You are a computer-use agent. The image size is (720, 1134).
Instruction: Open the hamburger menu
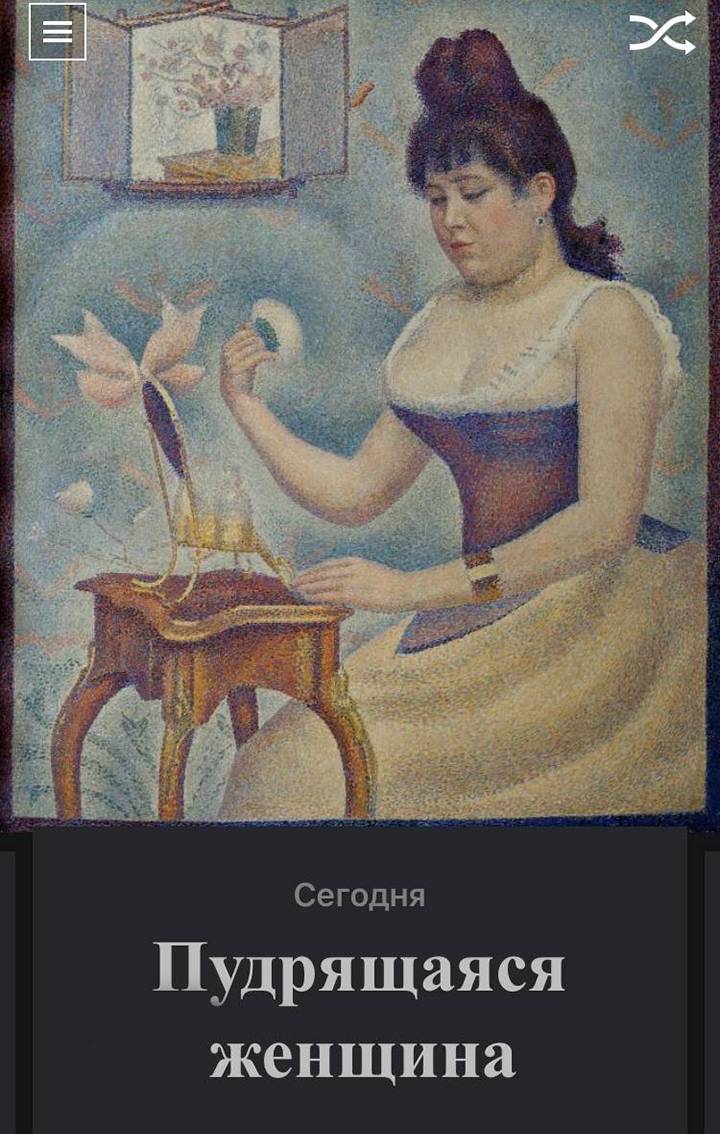[x=57, y=32]
